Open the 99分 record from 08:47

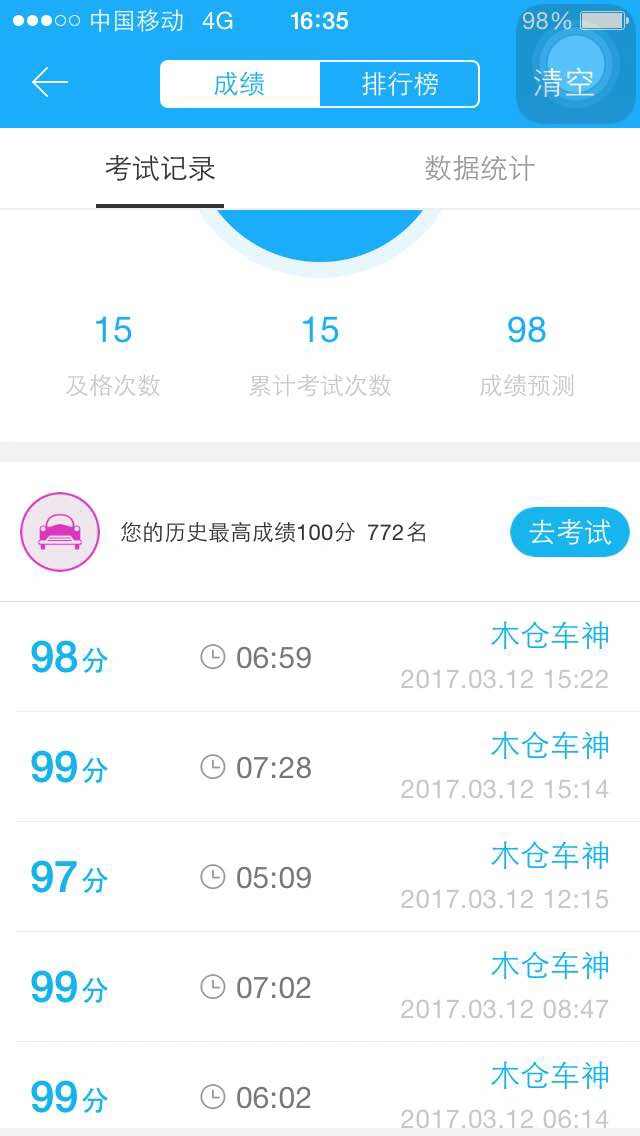click(320, 987)
